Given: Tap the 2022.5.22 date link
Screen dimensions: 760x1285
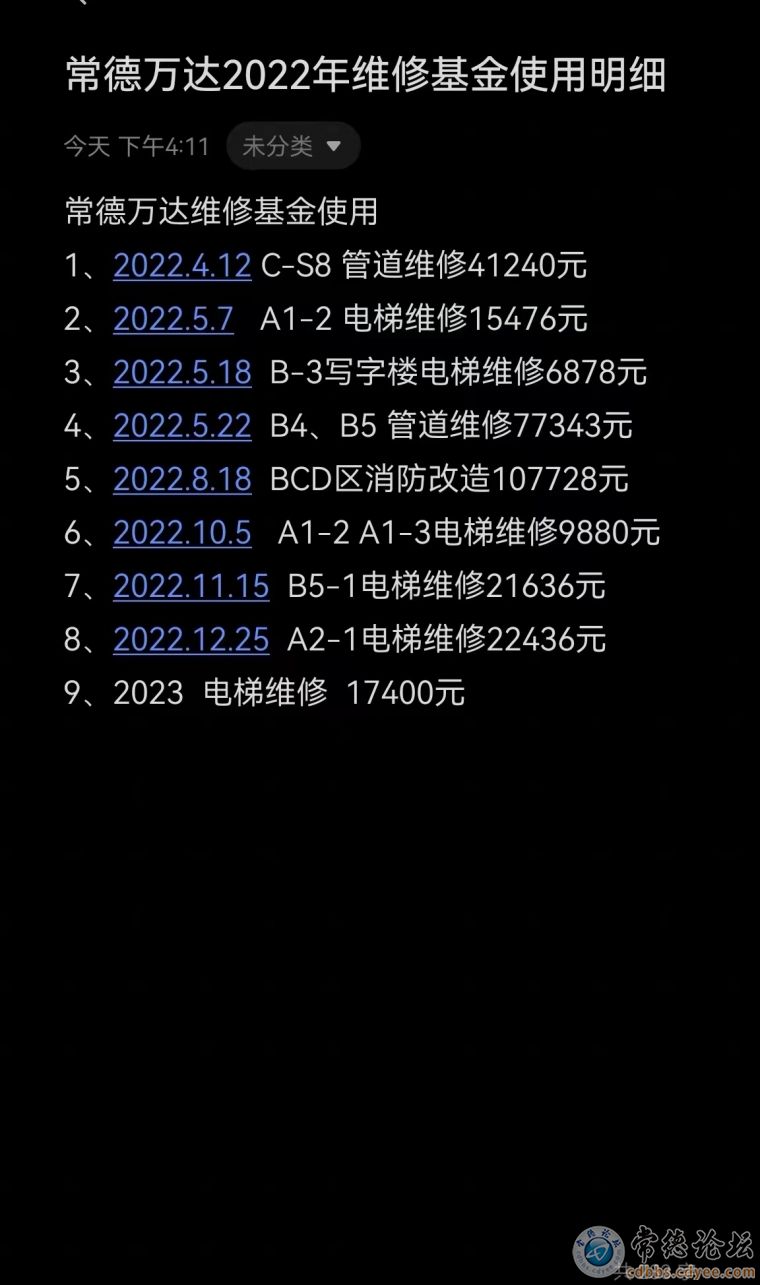Looking at the screenshot, I should (x=182, y=426).
